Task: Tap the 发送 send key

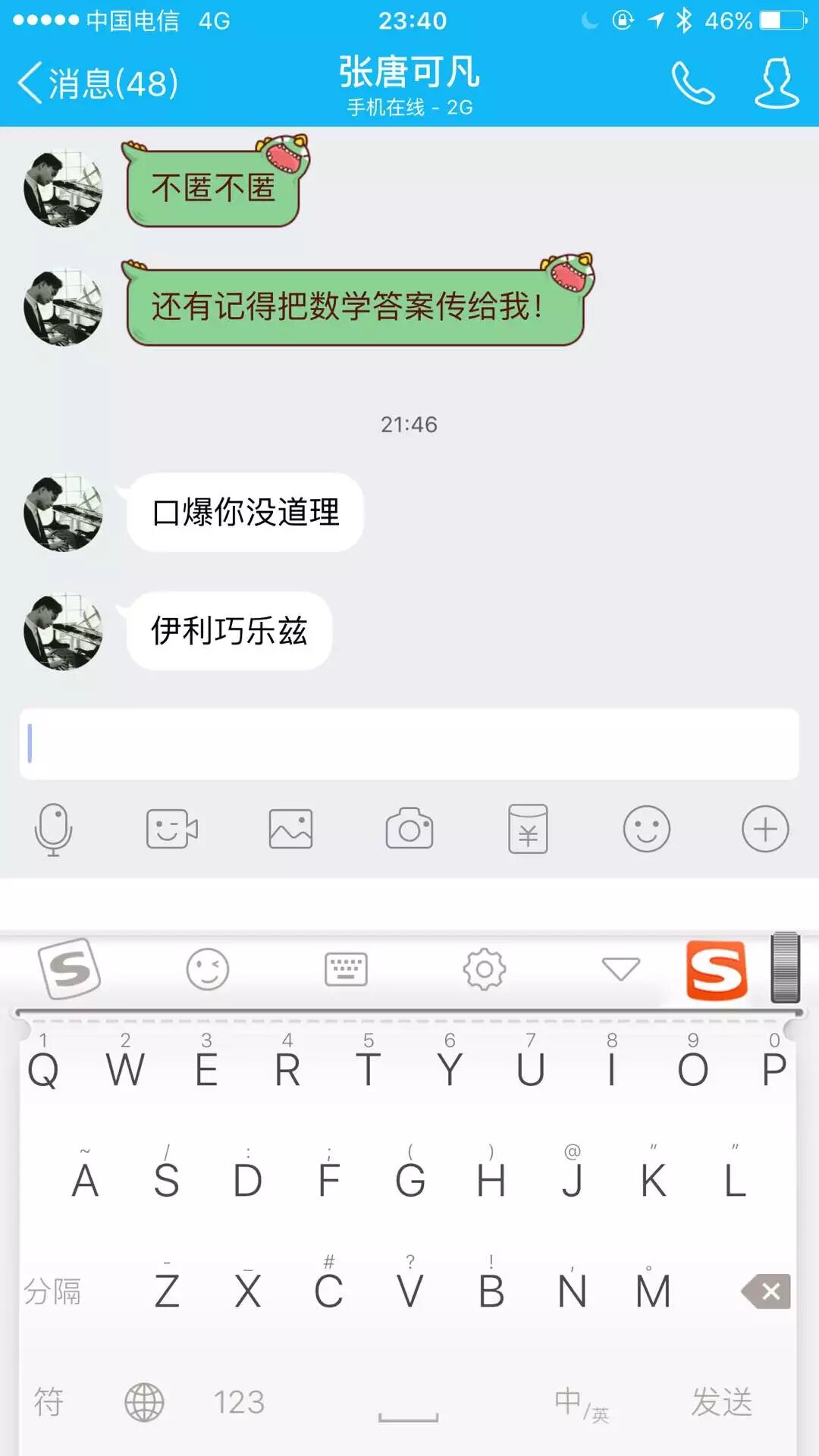Action: tap(721, 1402)
